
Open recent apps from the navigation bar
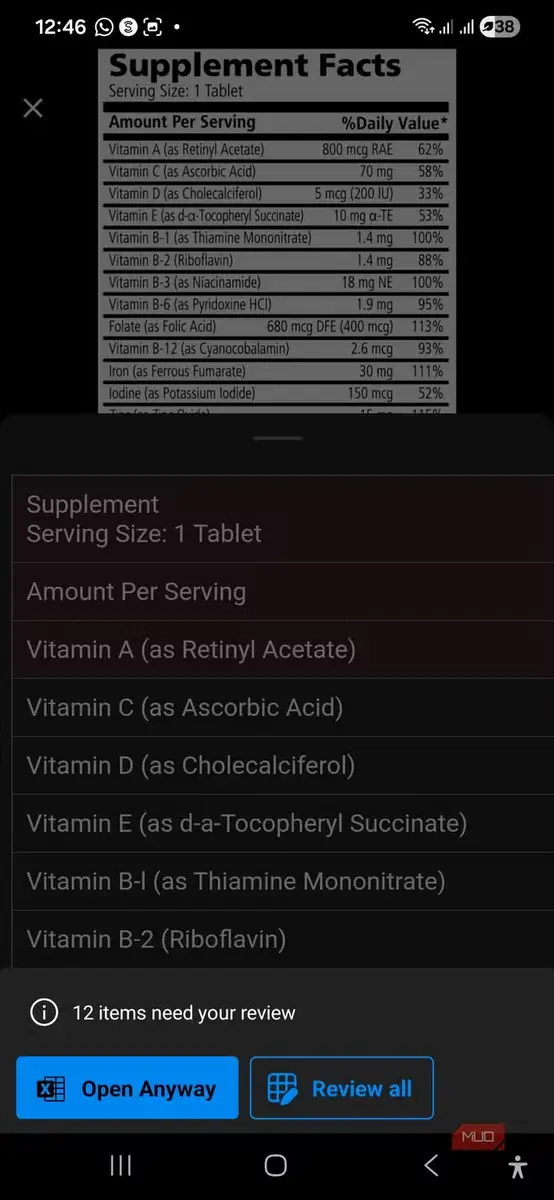click(121, 1165)
